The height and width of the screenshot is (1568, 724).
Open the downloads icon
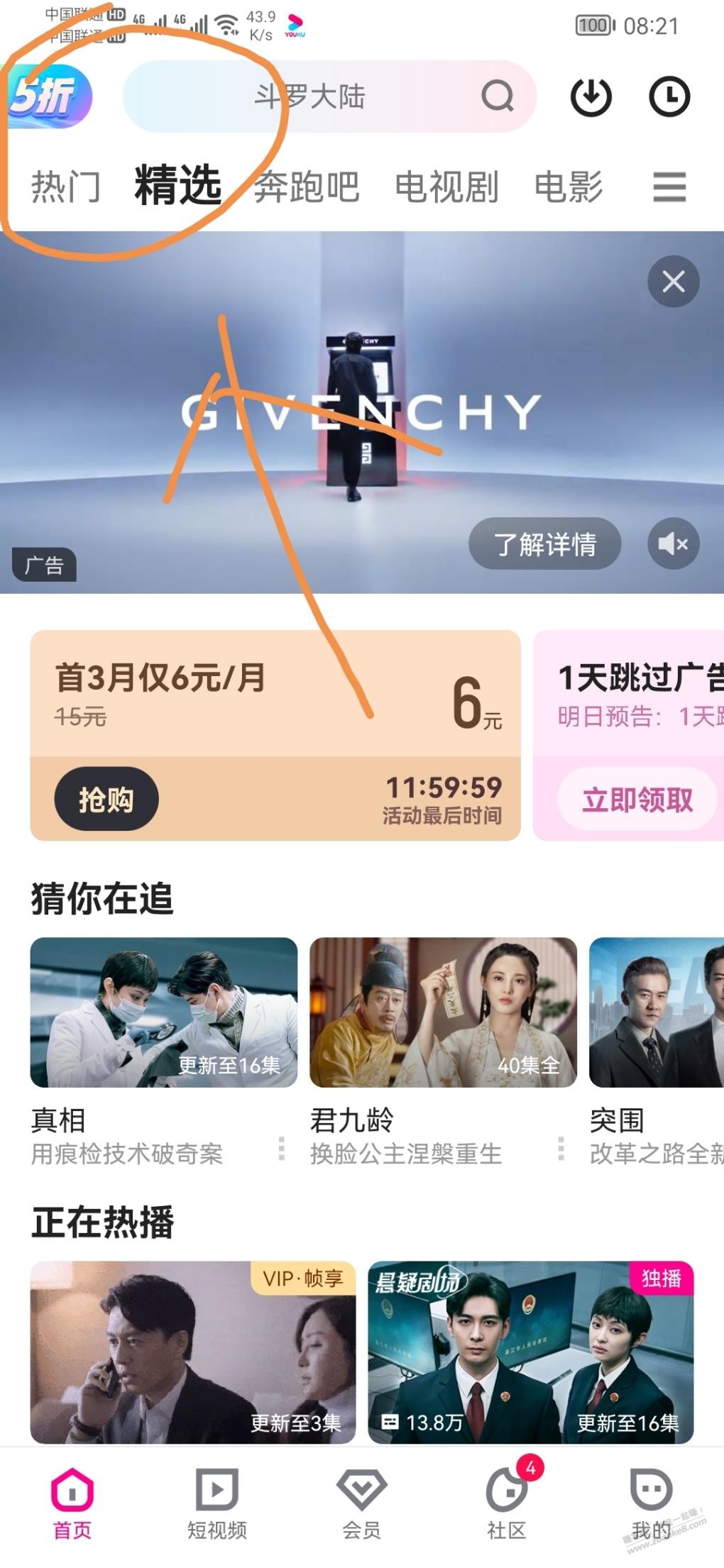(x=591, y=96)
